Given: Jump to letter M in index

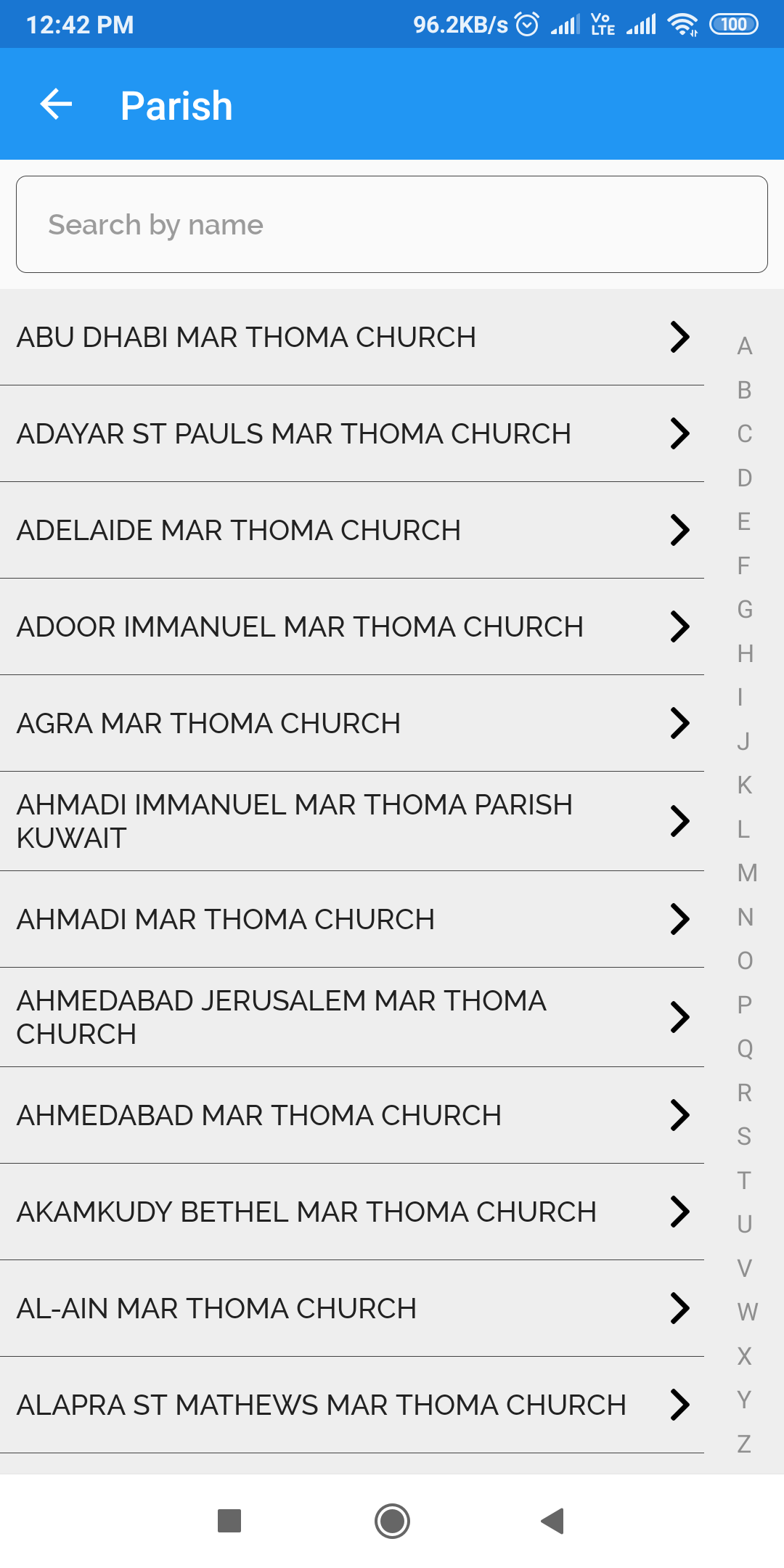Looking at the screenshot, I should tap(746, 873).
